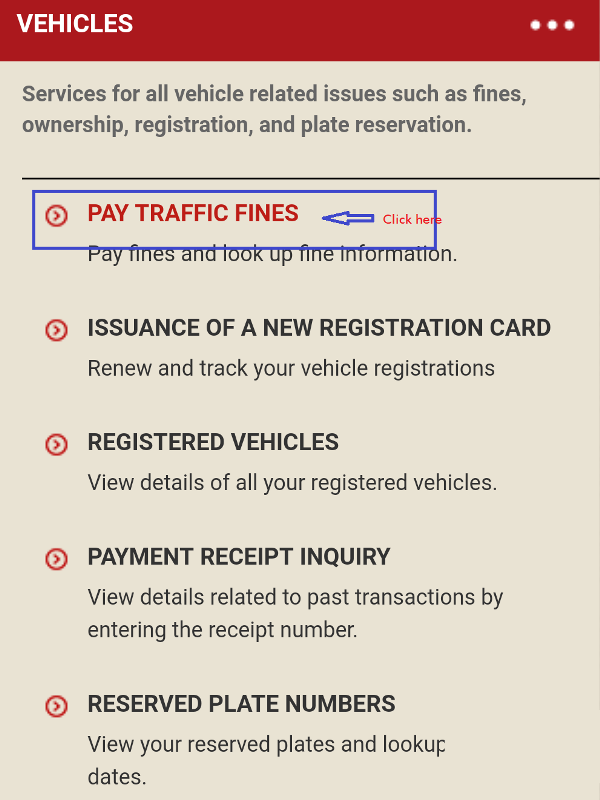Open the three-dot overflow menu

pos(552,25)
